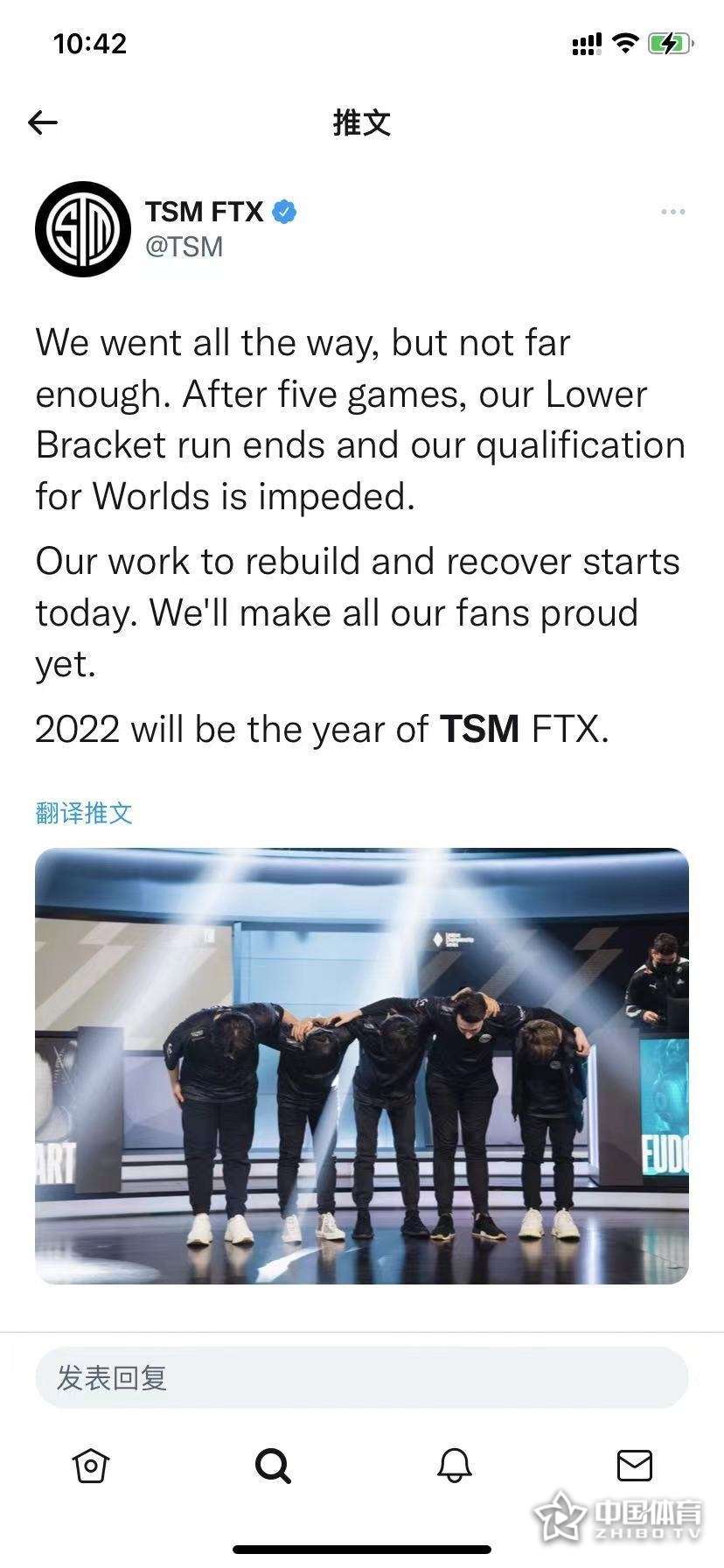Open the notifications bell tab
This screenshot has width=724, height=1568.
pos(454,1466)
